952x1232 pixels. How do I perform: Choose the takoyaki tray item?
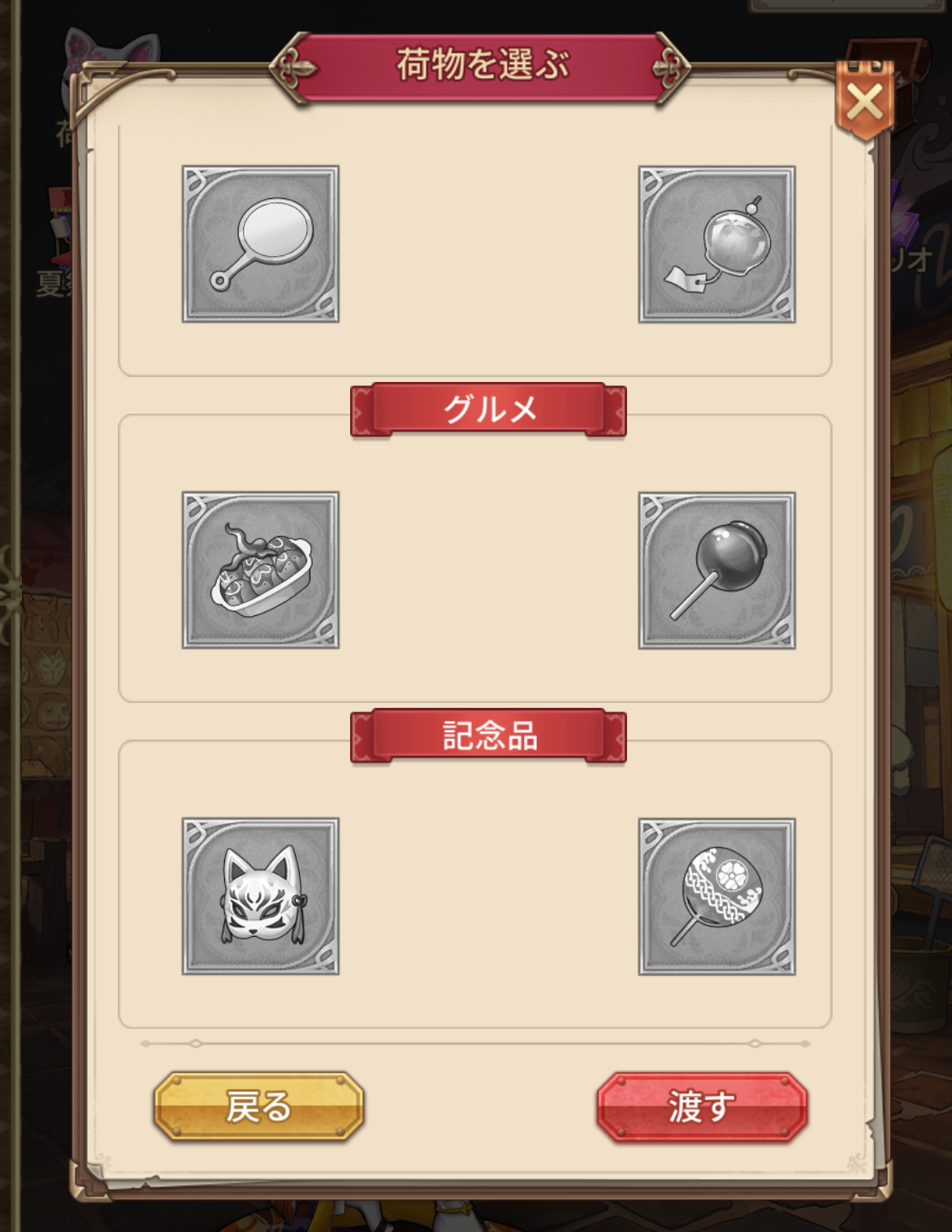click(x=261, y=570)
